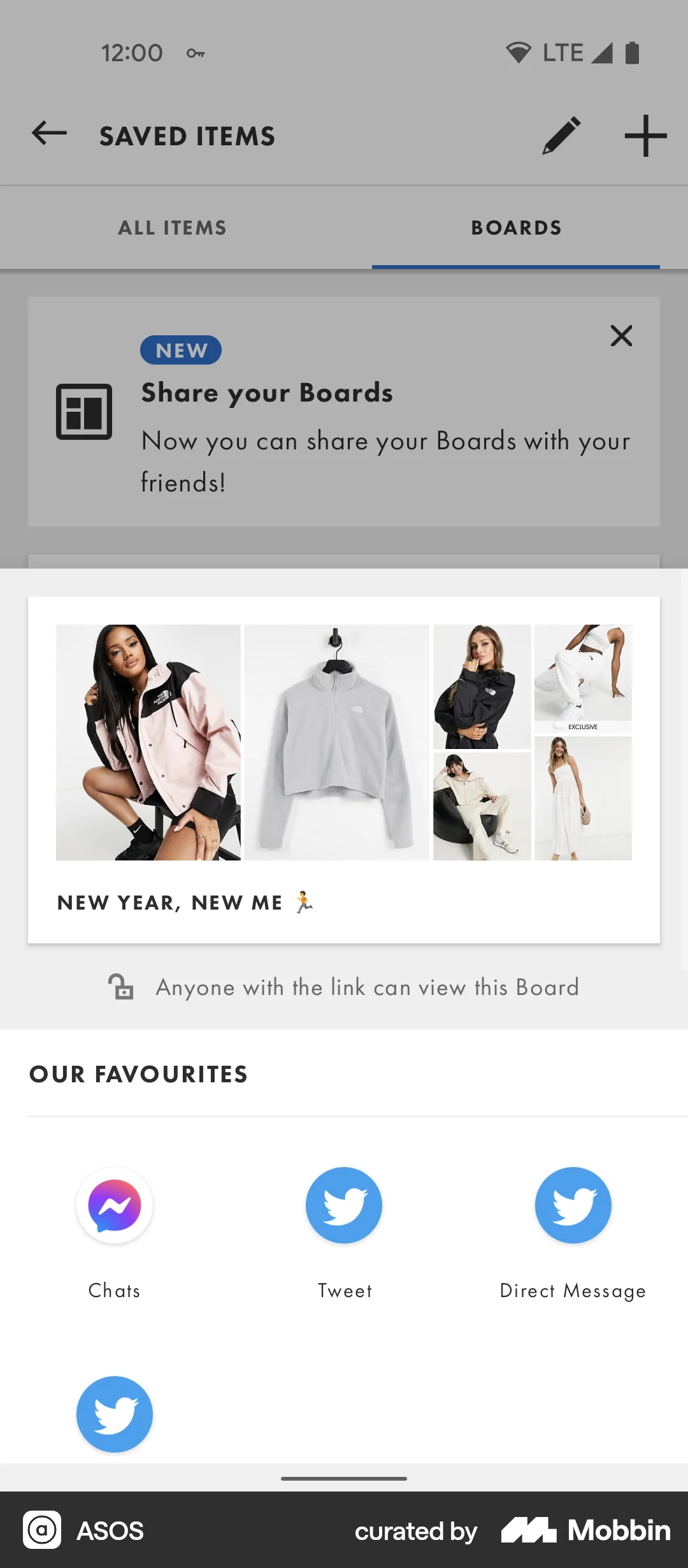Screen dimensions: 688x1568
Task: Tap the back arrow to leave Saved Items
Action: [x=48, y=134]
